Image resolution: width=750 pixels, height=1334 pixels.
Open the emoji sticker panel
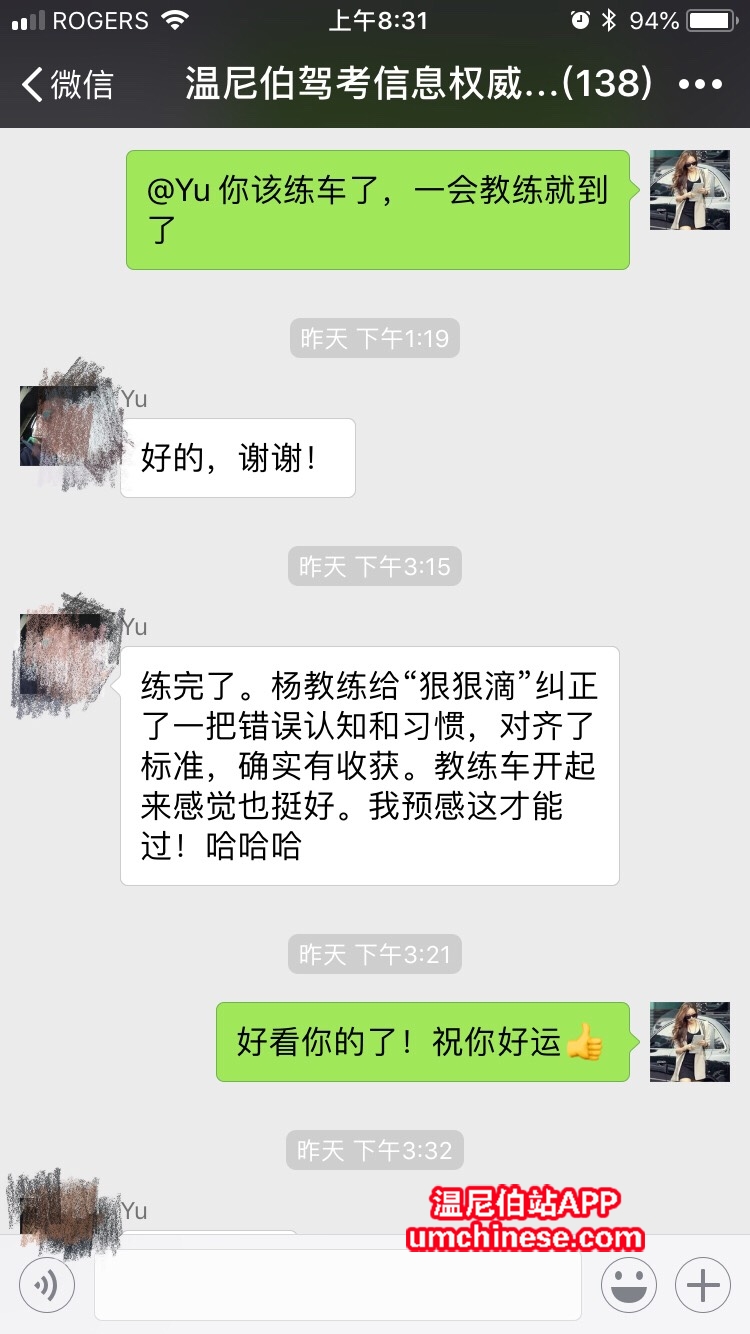point(629,1285)
